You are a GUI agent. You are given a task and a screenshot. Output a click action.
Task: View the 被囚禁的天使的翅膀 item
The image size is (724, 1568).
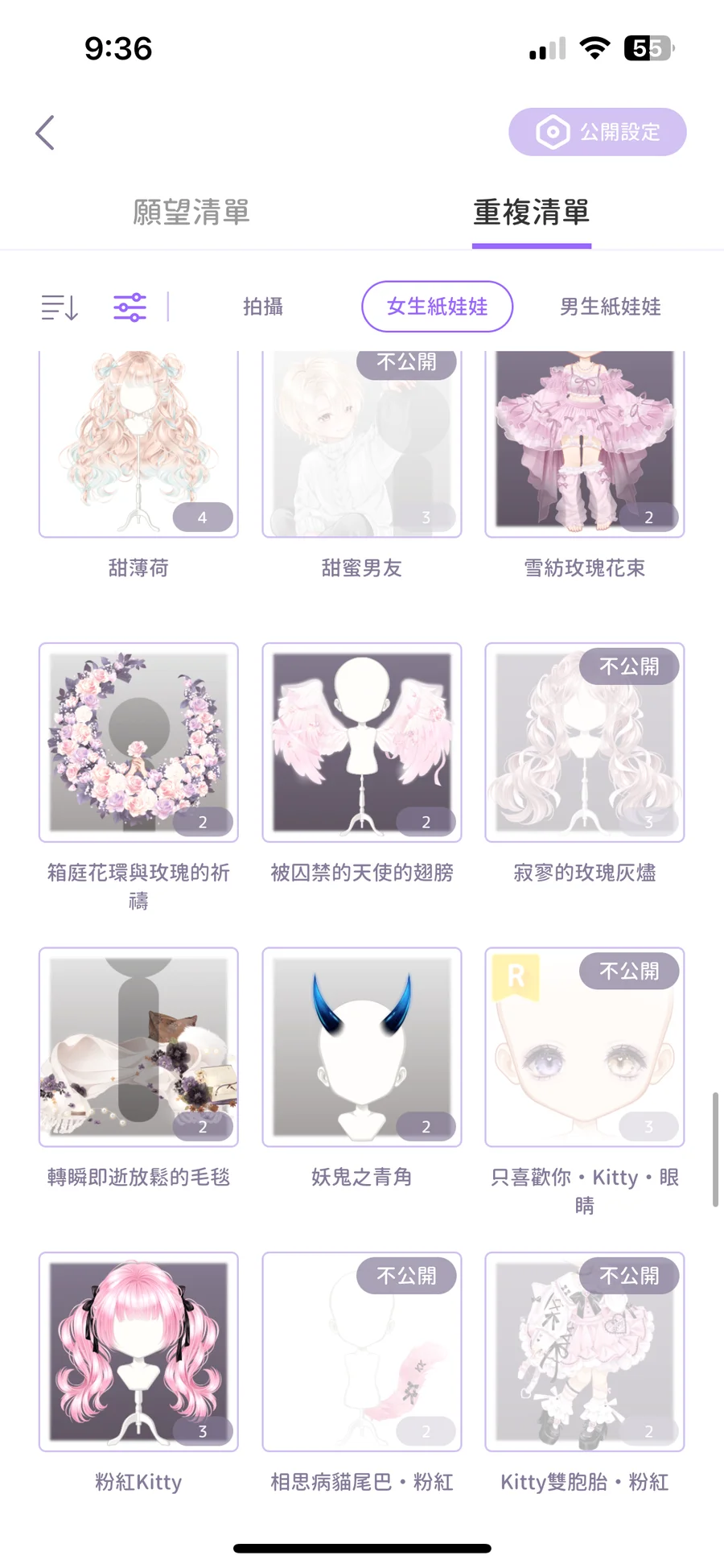[361, 742]
